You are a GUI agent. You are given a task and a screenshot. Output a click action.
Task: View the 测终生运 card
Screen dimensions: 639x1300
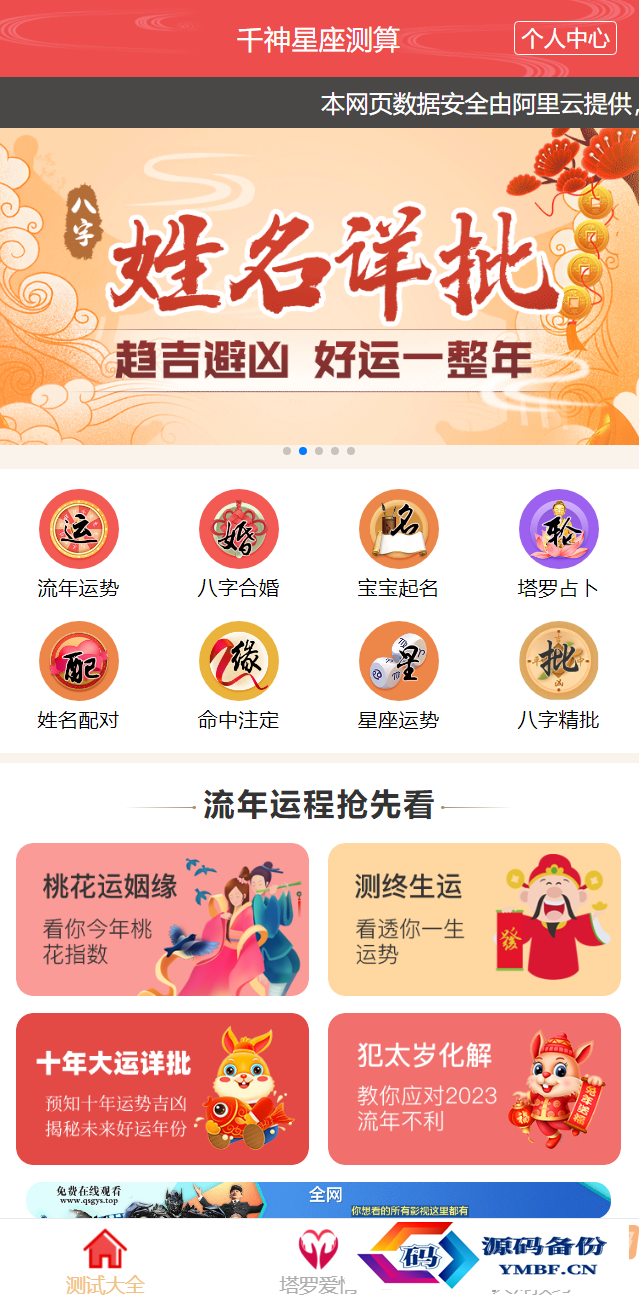click(474, 919)
